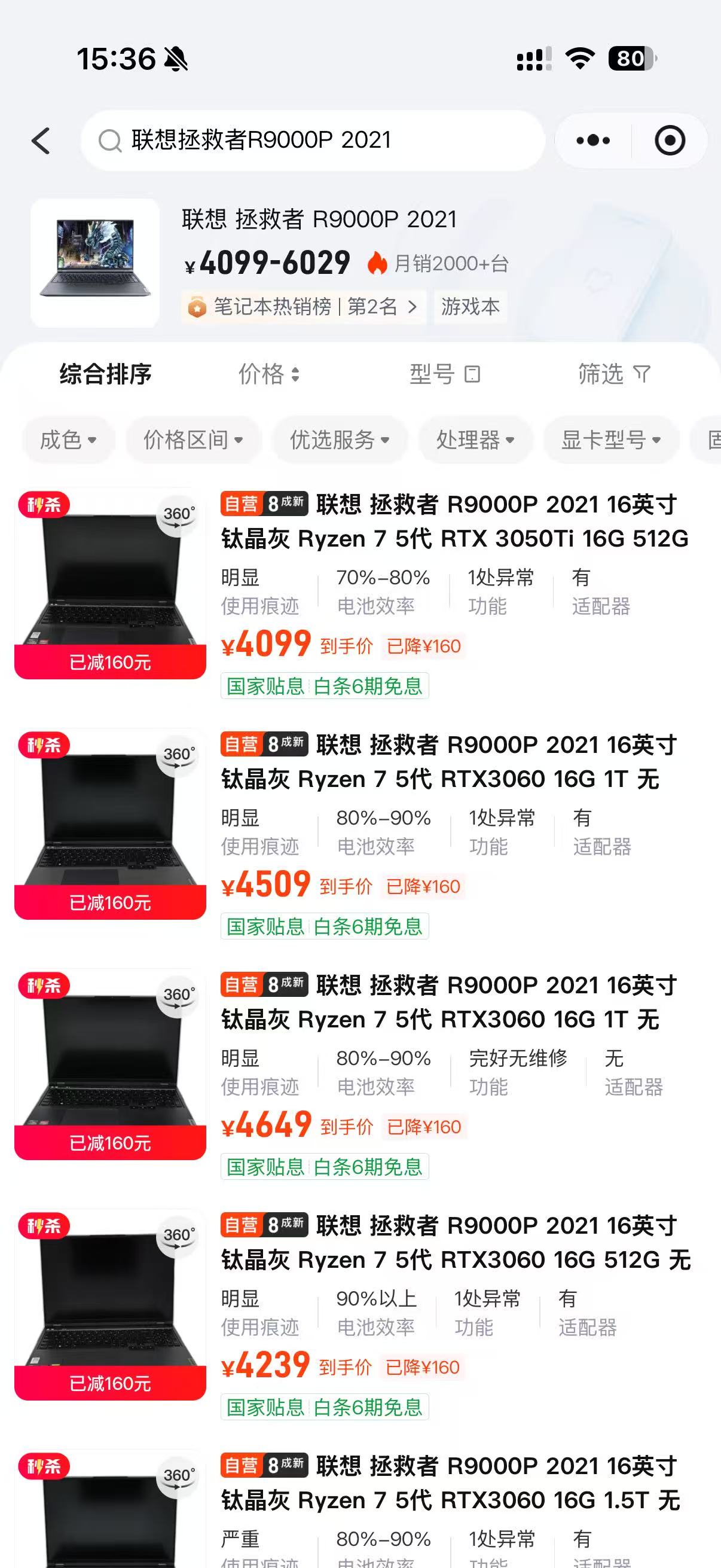Expand the 成色 dropdown chip
Viewport: 721px width, 1568px height.
click(68, 440)
